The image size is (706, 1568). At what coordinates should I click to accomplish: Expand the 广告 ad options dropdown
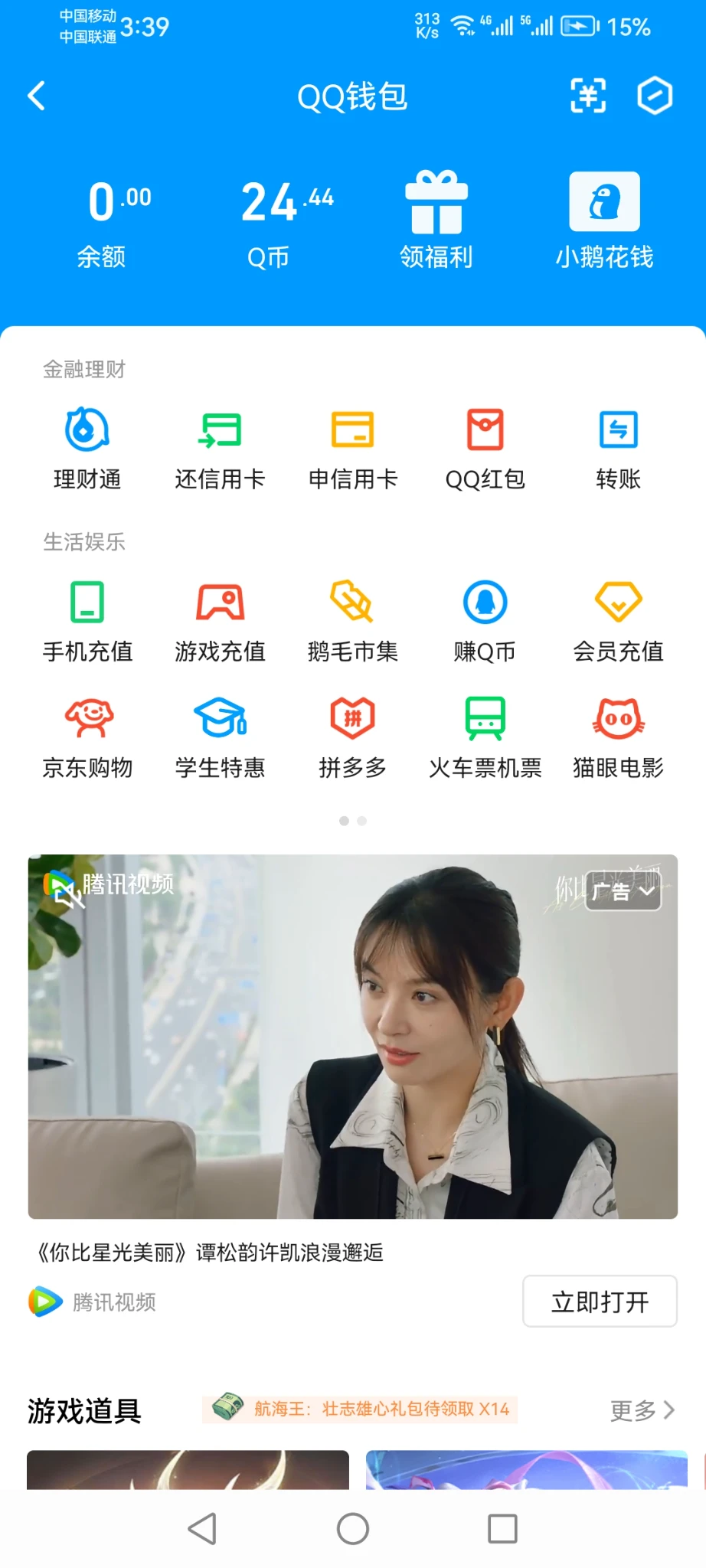[x=623, y=891]
